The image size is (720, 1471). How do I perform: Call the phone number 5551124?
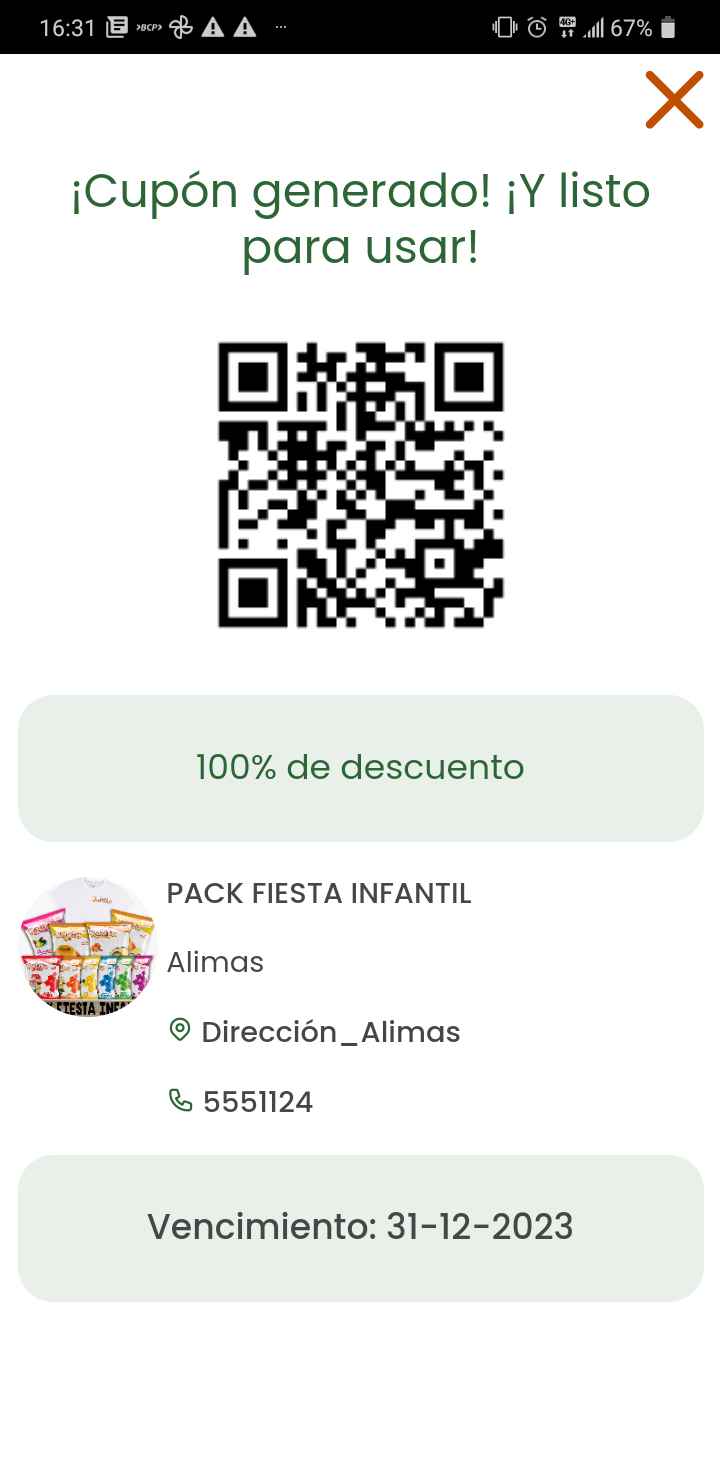pyautogui.click(x=240, y=1102)
